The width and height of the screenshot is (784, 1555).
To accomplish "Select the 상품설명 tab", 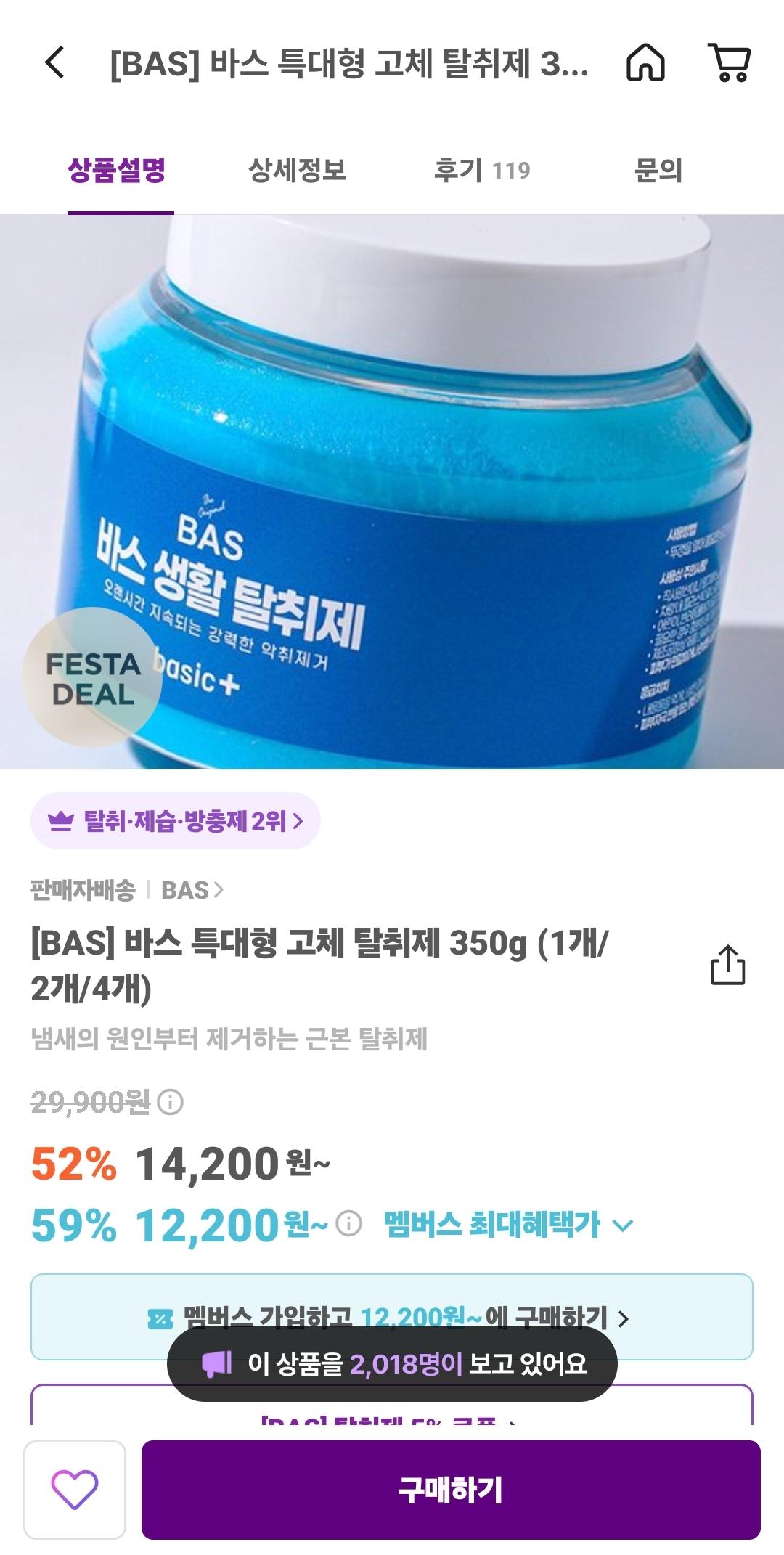I will (x=117, y=171).
